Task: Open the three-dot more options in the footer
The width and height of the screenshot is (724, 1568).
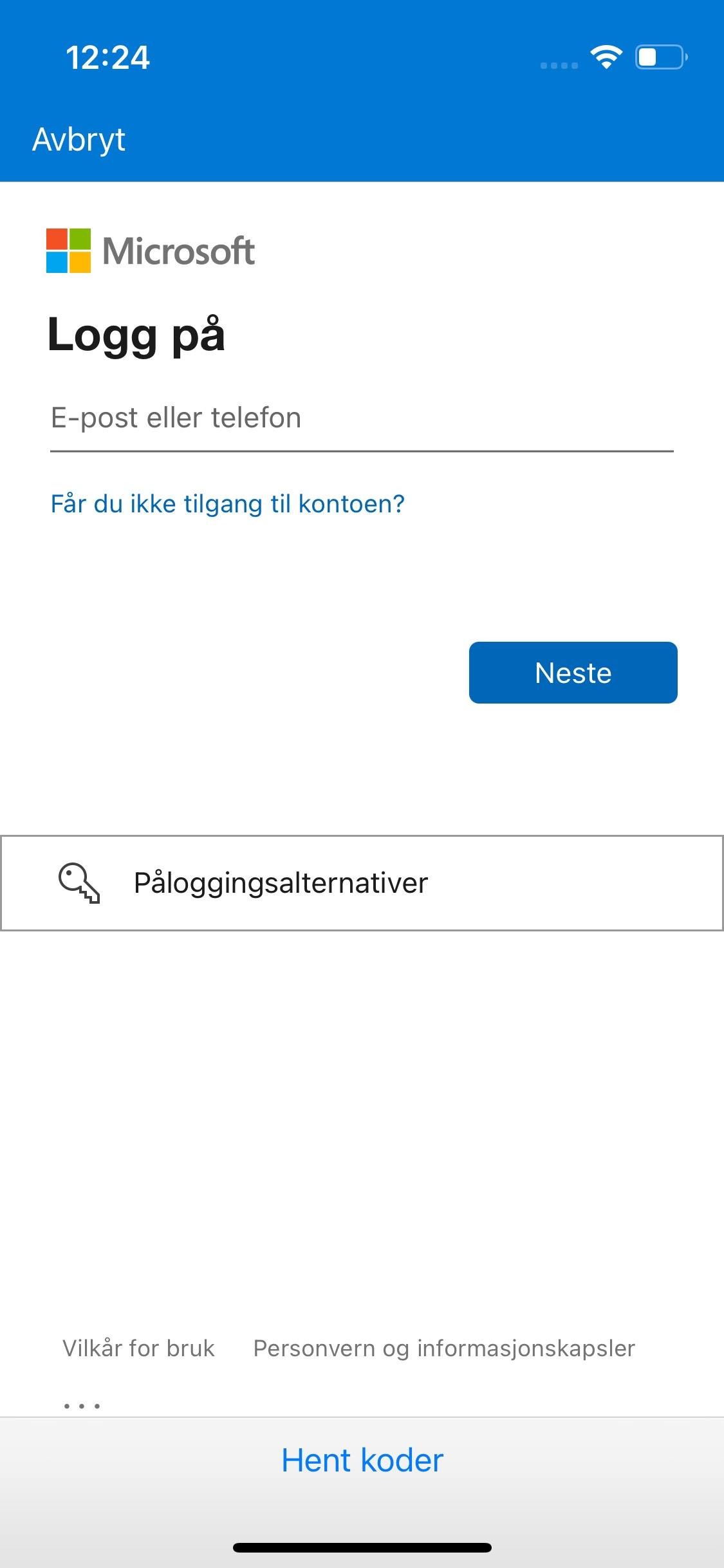Action: point(82,1405)
